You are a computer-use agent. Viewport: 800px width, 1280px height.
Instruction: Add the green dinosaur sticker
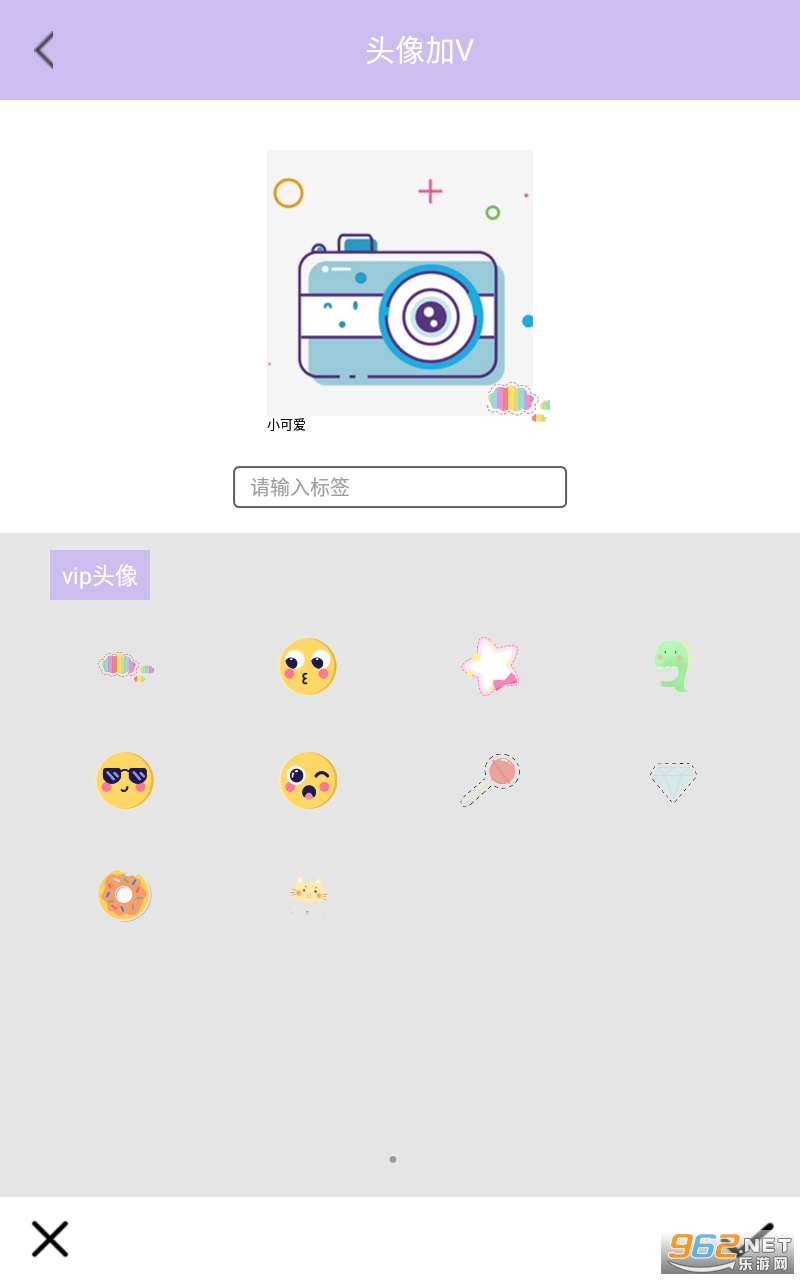click(673, 666)
